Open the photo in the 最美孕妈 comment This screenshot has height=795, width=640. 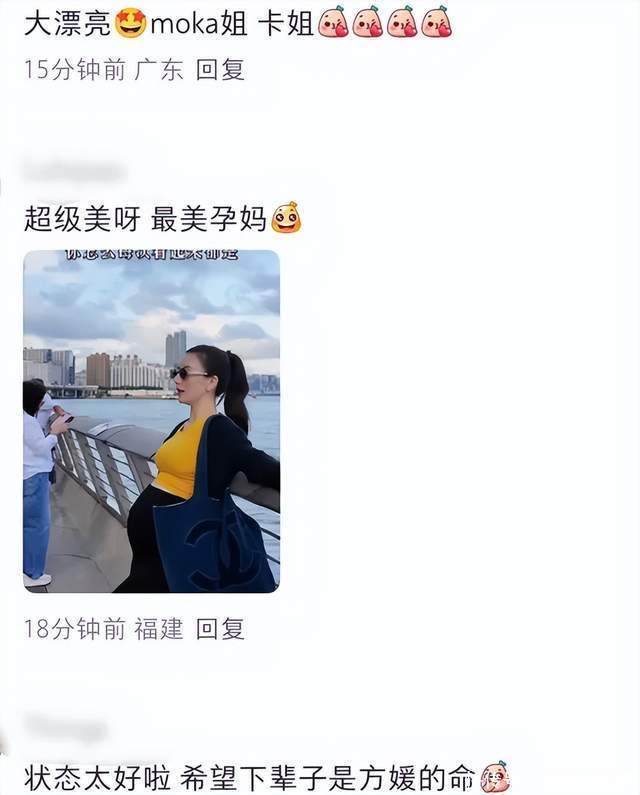pos(151,420)
